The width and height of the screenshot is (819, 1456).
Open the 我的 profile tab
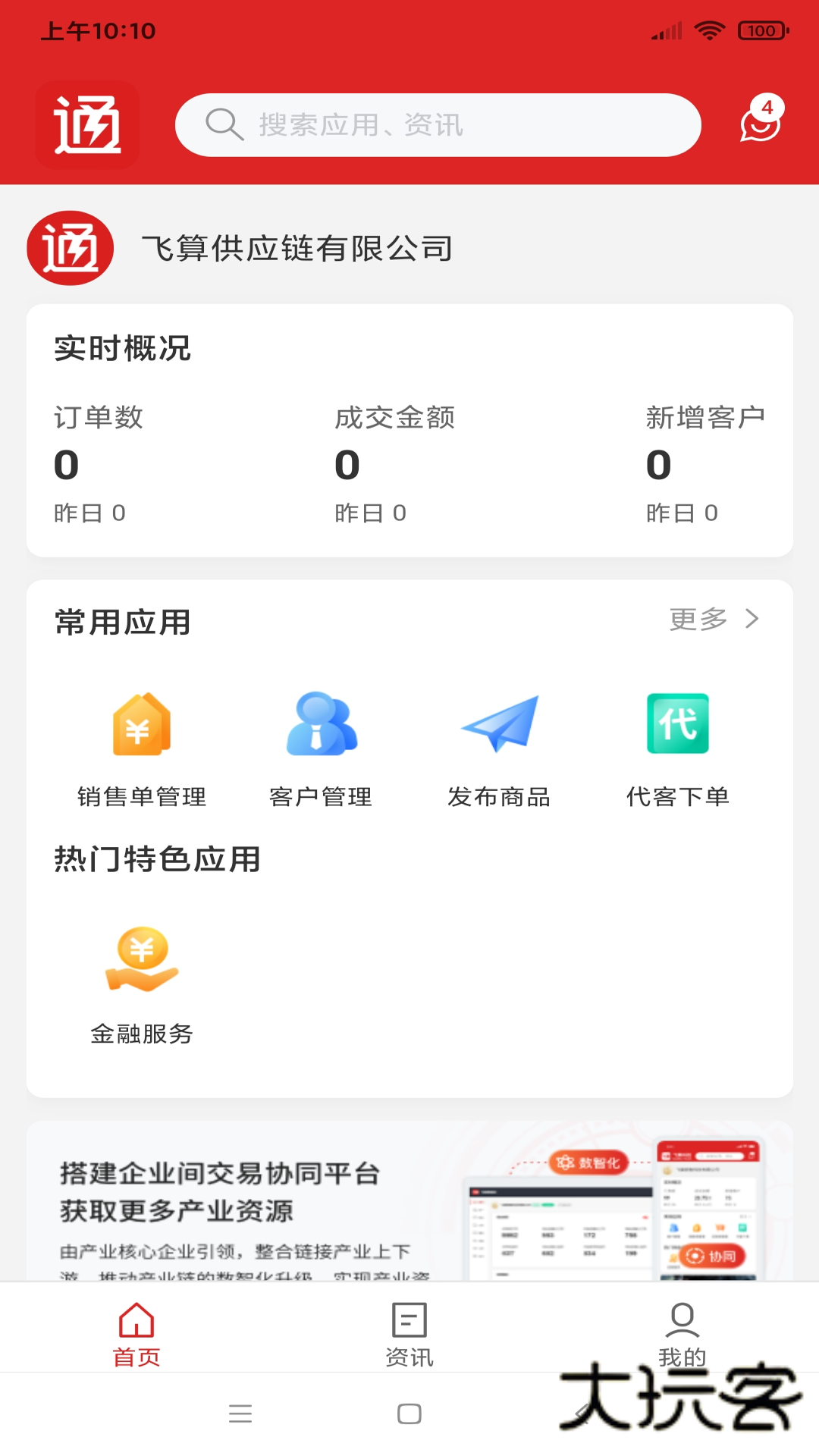pyautogui.click(x=681, y=1335)
